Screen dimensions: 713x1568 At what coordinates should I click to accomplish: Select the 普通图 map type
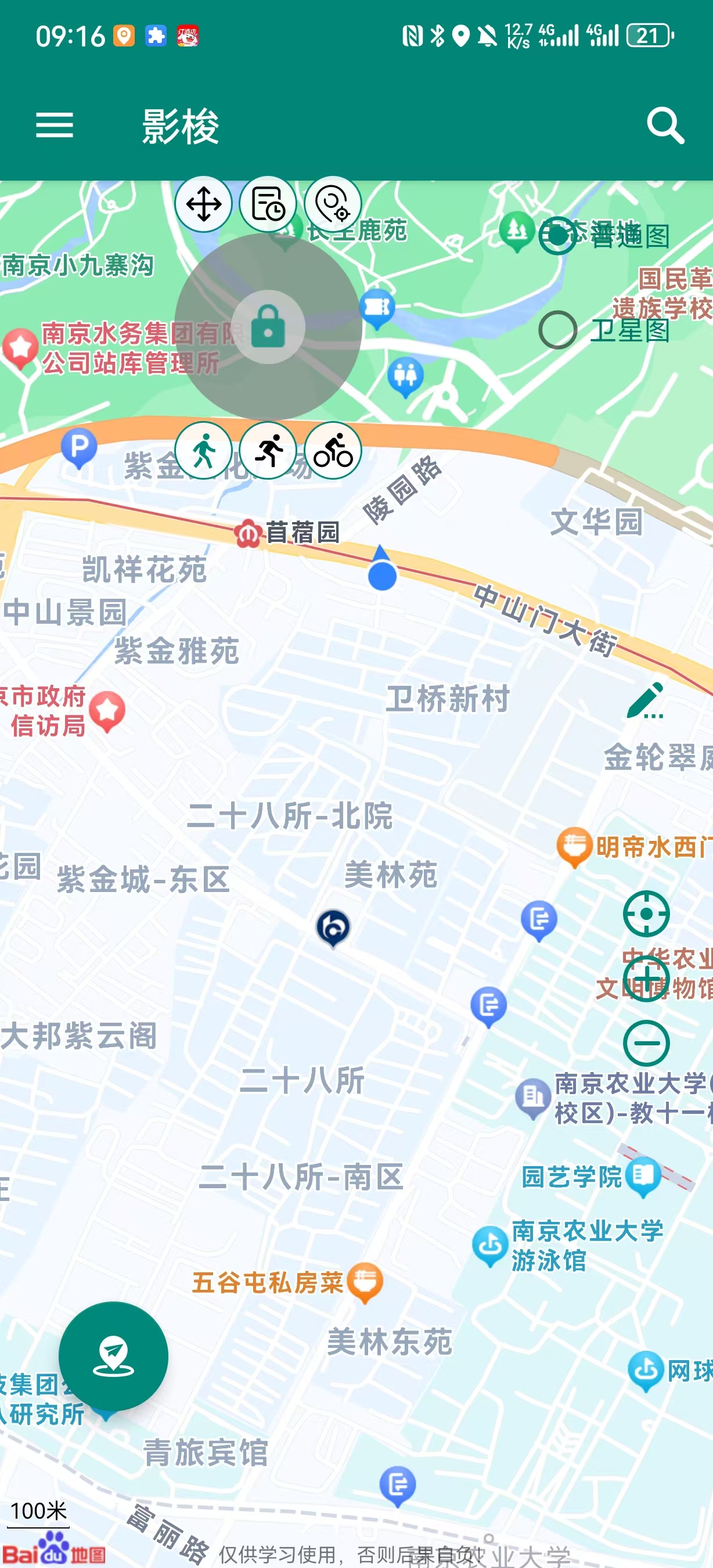[557, 236]
